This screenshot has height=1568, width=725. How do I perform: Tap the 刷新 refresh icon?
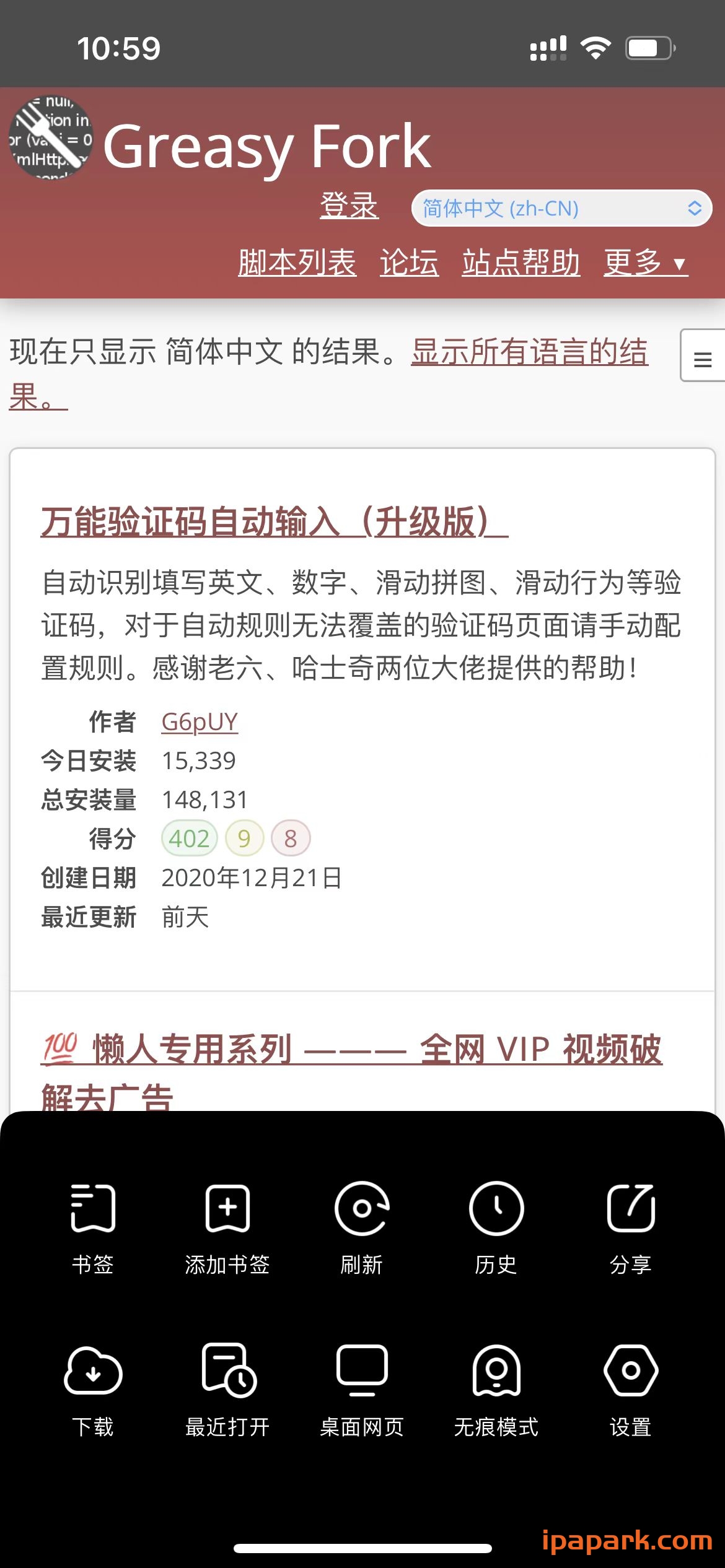[361, 1208]
